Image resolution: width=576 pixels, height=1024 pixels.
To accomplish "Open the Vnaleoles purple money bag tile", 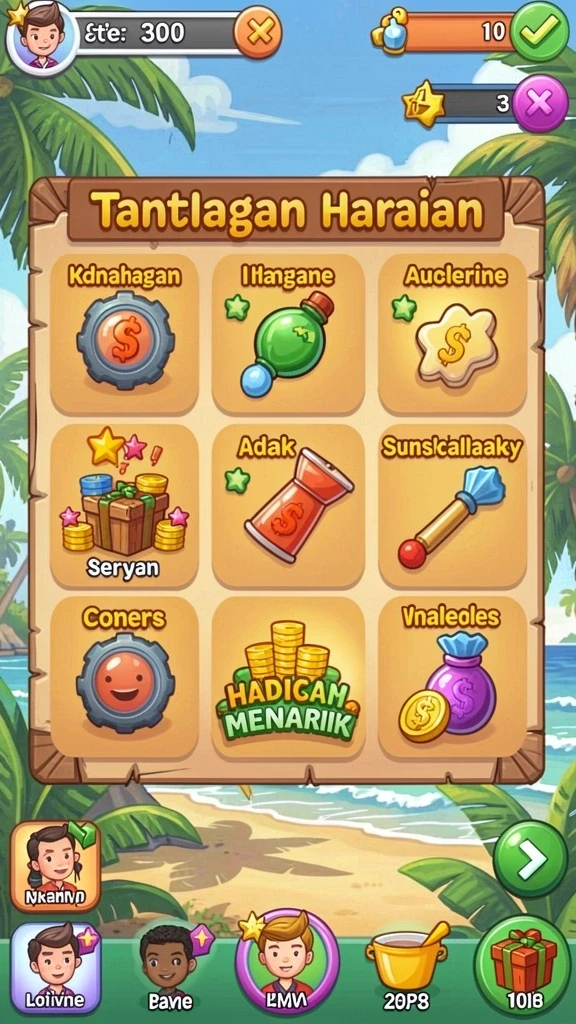I will 453,677.
